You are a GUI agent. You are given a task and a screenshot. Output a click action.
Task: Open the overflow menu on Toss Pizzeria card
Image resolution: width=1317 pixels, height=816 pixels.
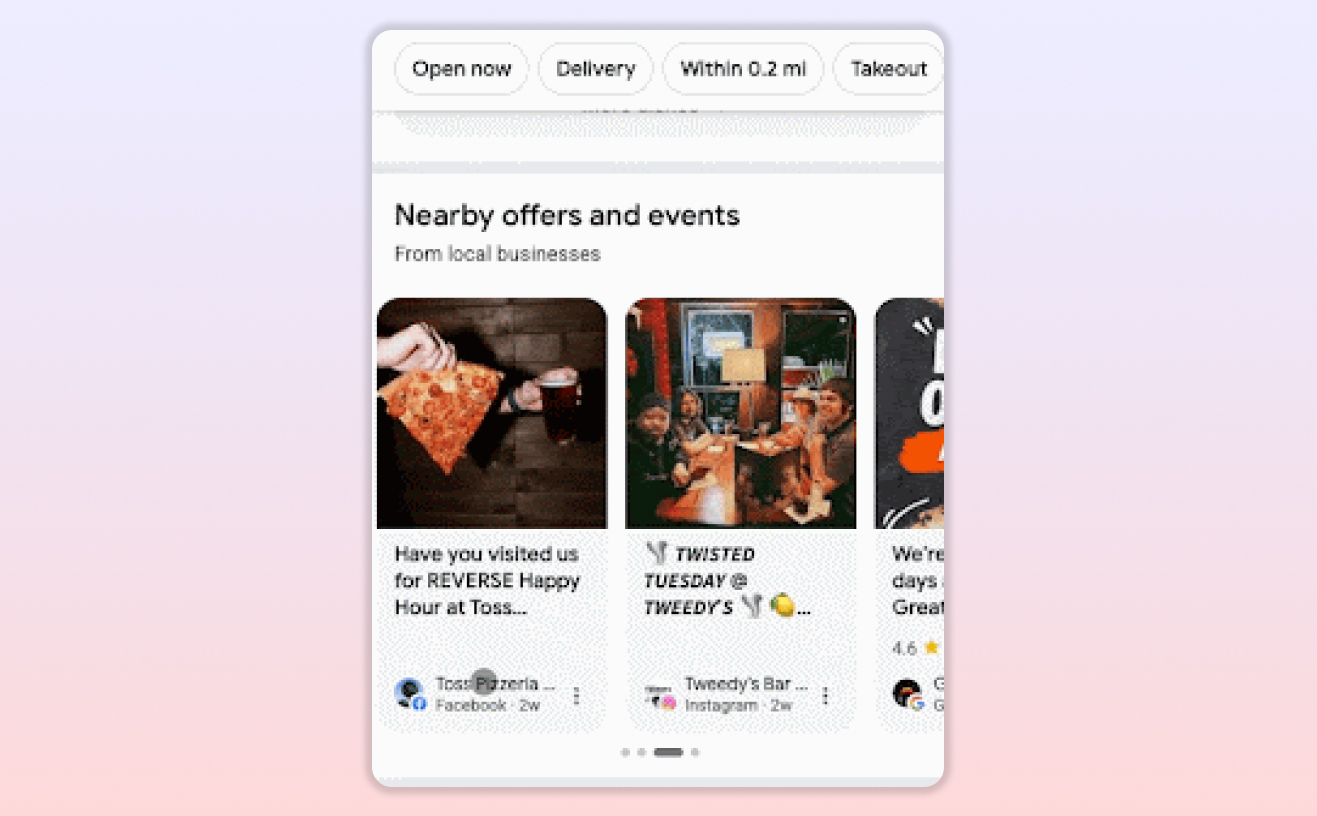[x=576, y=695]
